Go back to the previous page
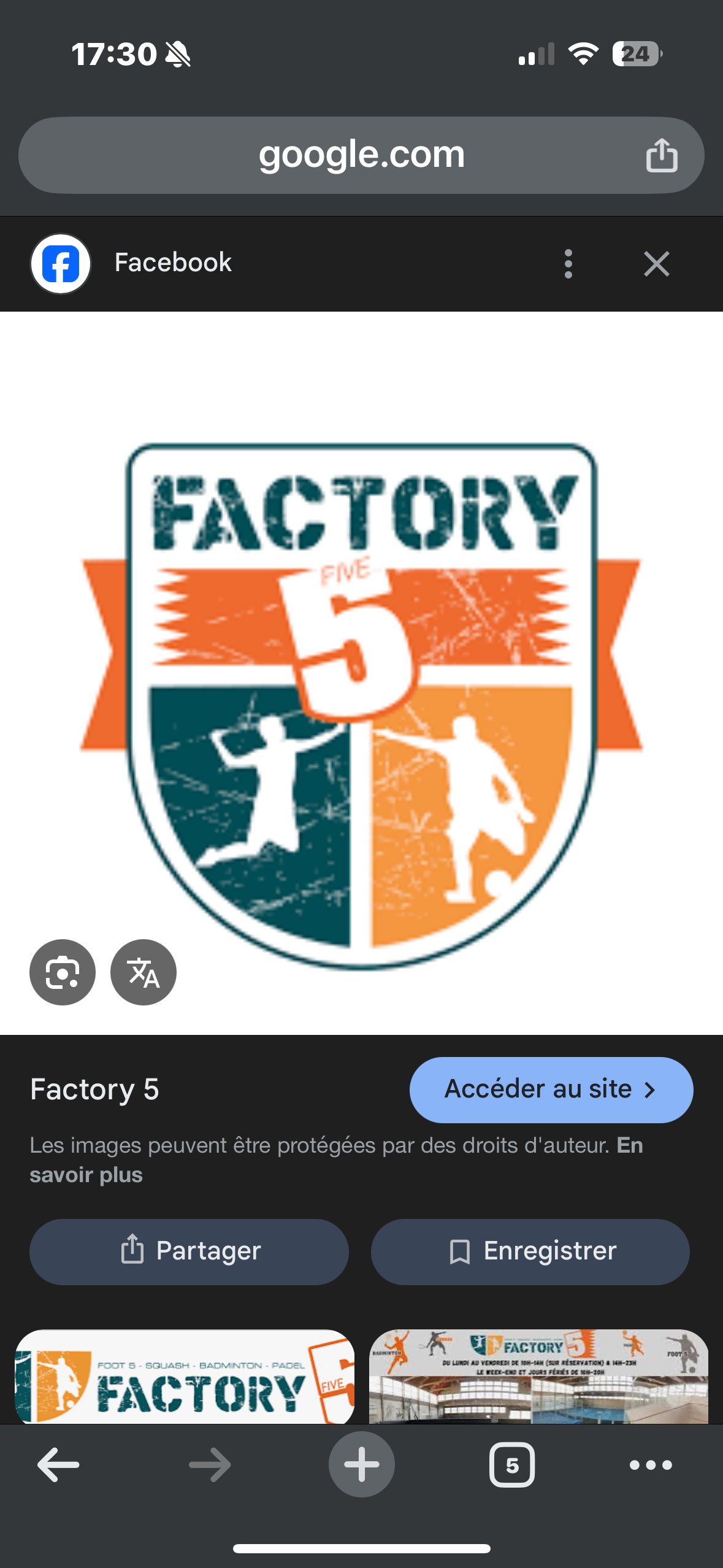This screenshot has height=1568, width=723. coord(58,1465)
